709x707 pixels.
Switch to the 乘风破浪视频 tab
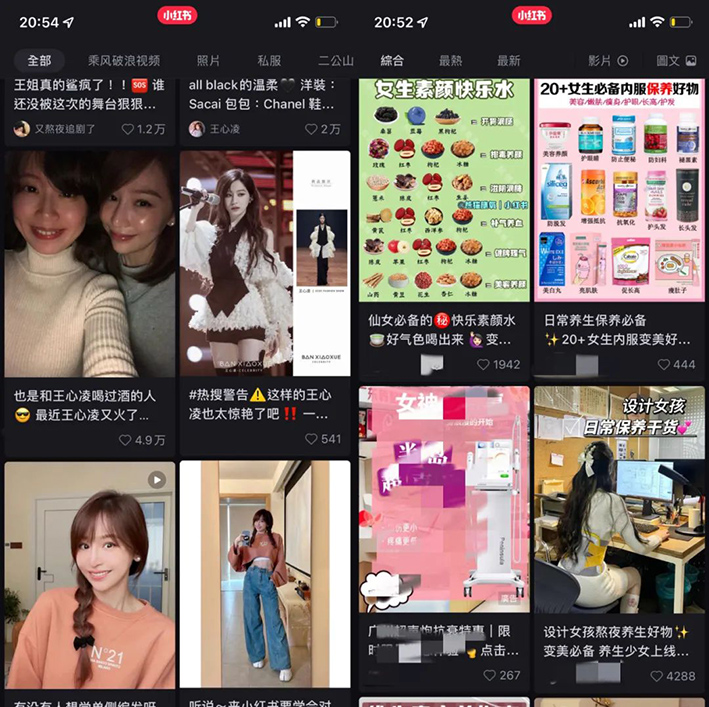coord(123,60)
